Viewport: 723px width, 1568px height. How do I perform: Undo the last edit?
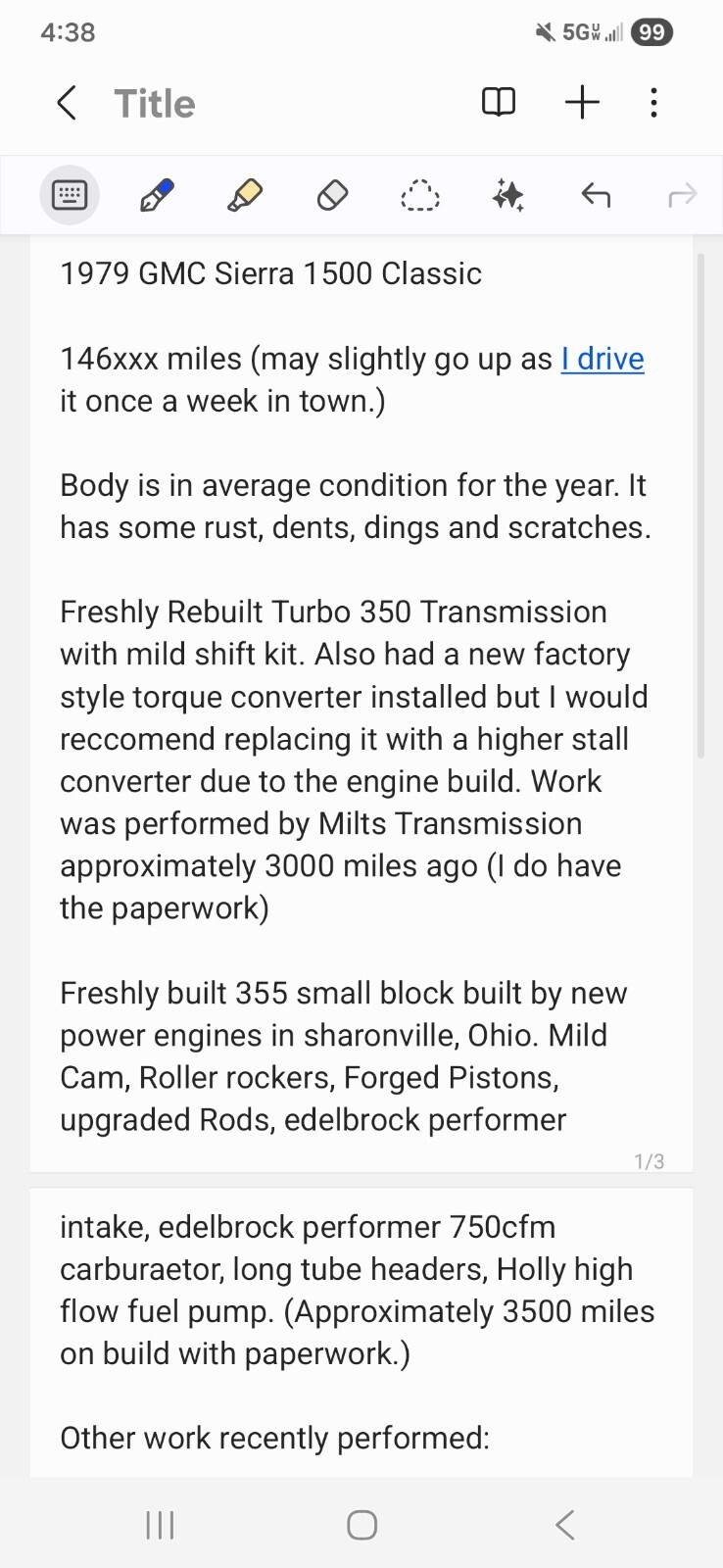pyautogui.click(x=595, y=195)
